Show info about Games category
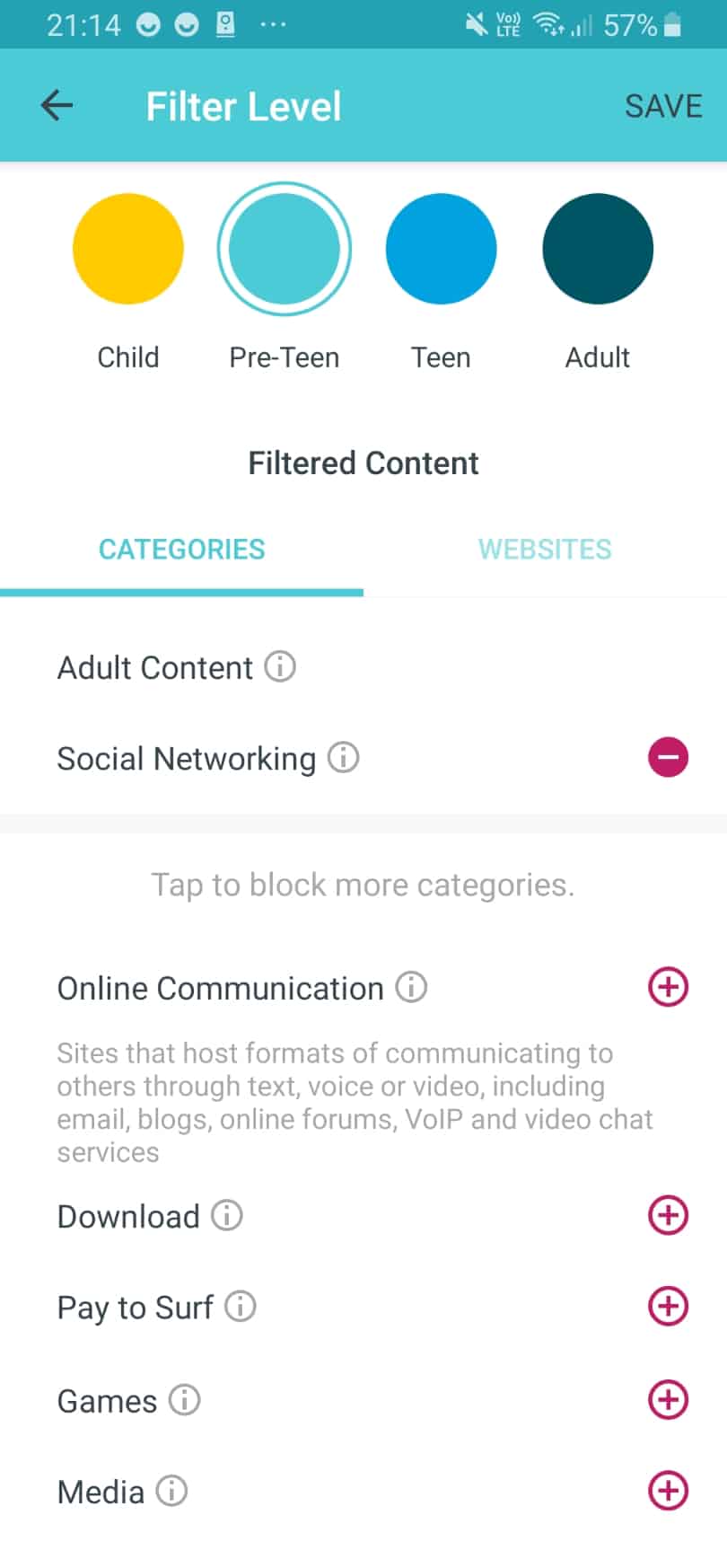 (x=185, y=1400)
